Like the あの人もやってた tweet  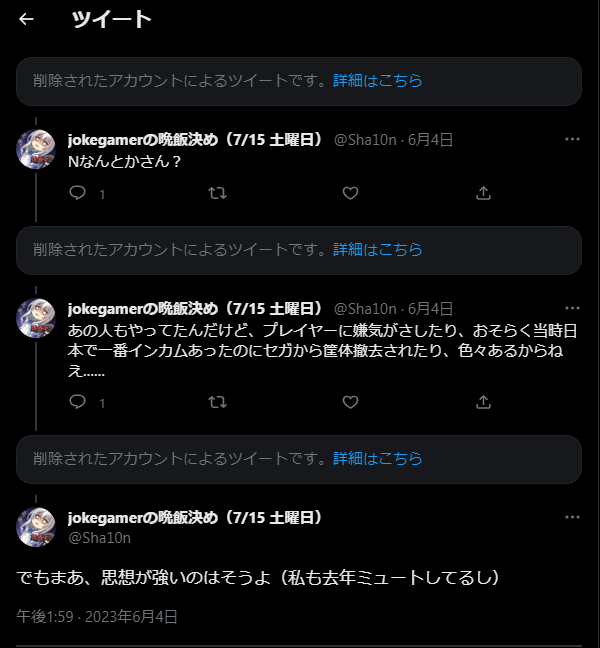tap(350, 402)
